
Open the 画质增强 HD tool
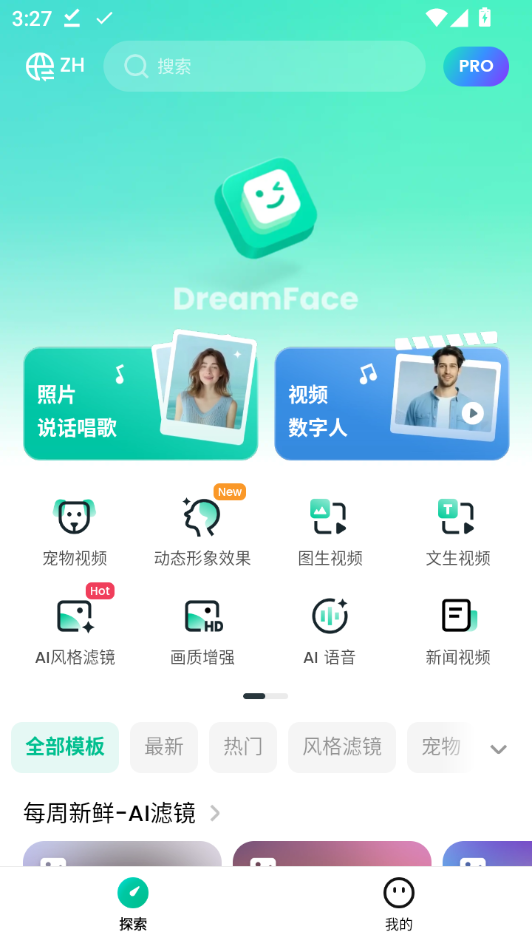pos(203,631)
